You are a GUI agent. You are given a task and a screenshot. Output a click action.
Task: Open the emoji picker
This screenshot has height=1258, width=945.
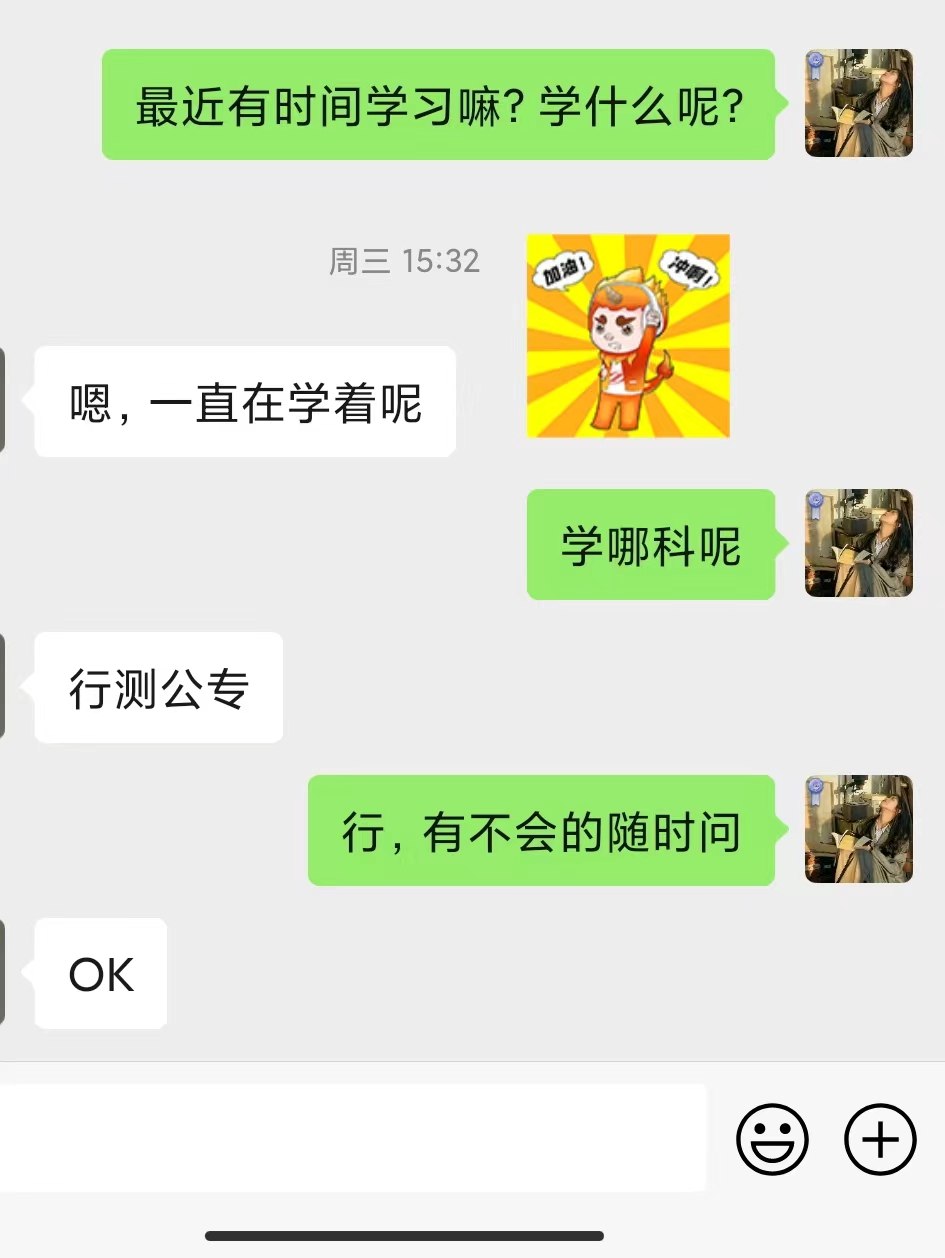(x=772, y=1139)
